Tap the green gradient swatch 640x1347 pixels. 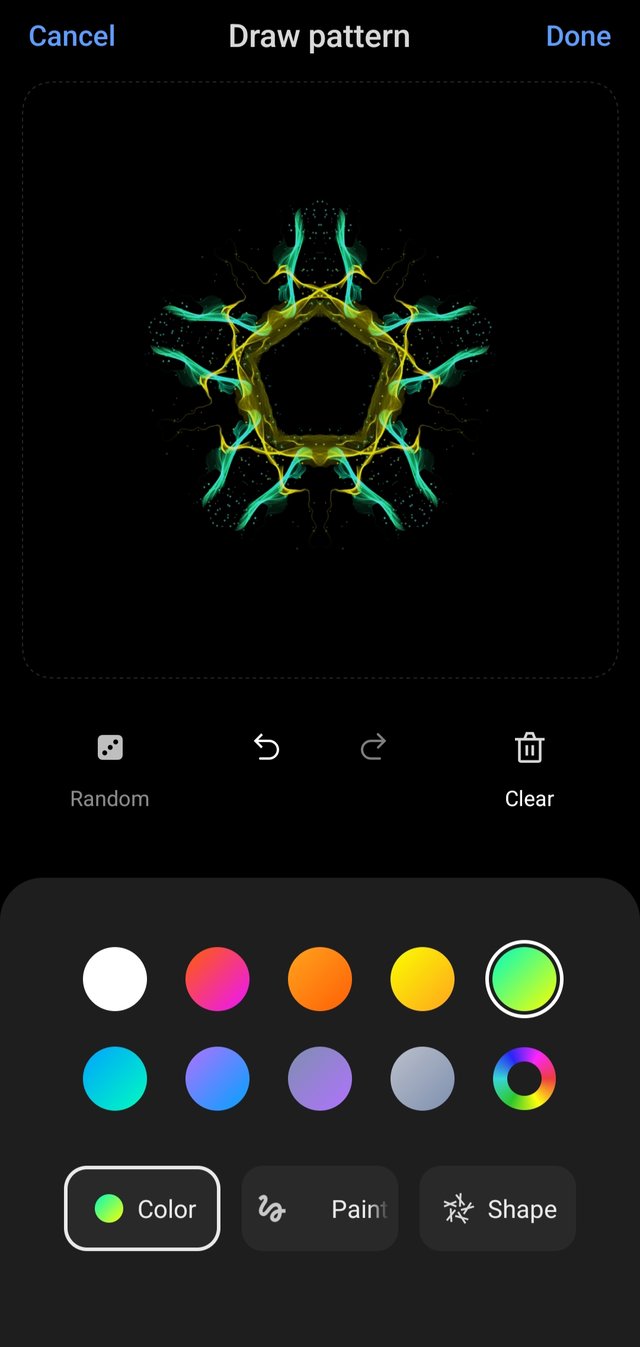tap(524, 979)
